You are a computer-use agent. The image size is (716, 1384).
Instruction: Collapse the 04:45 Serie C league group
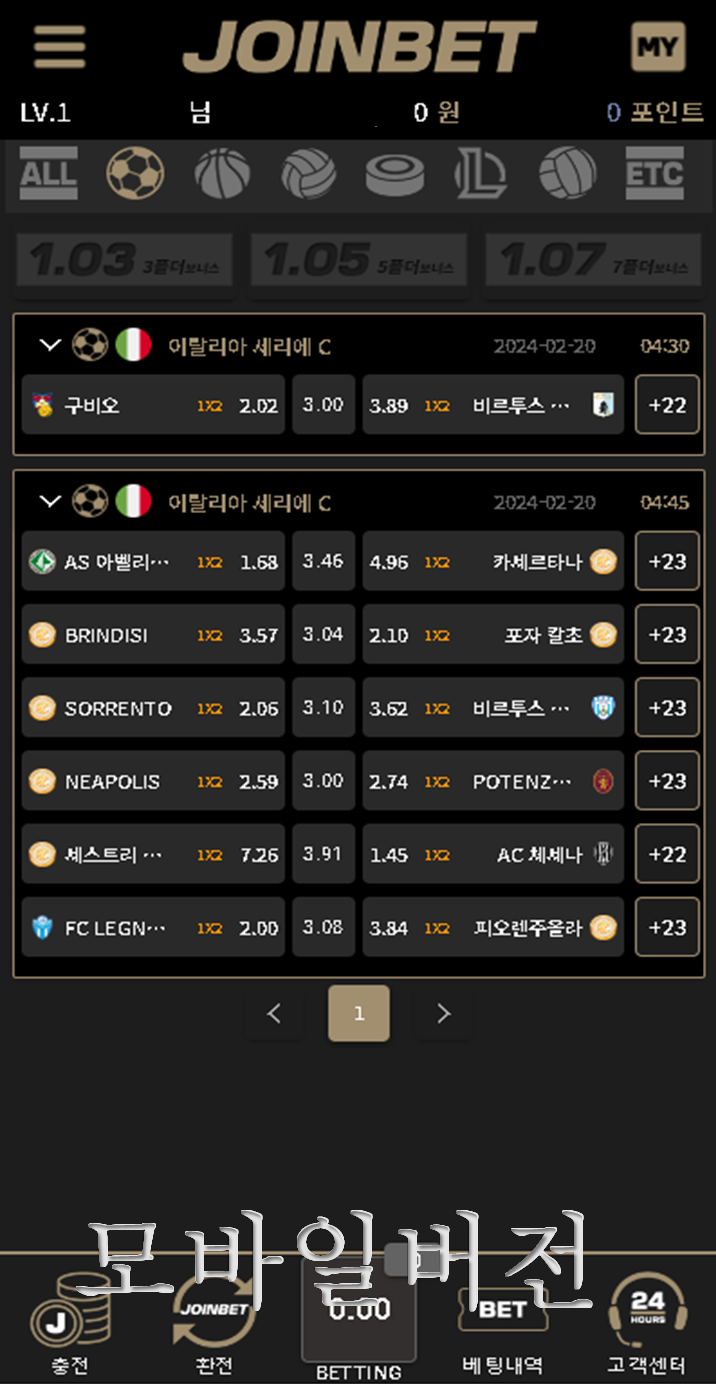pyautogui.click(x=49, y=501)
